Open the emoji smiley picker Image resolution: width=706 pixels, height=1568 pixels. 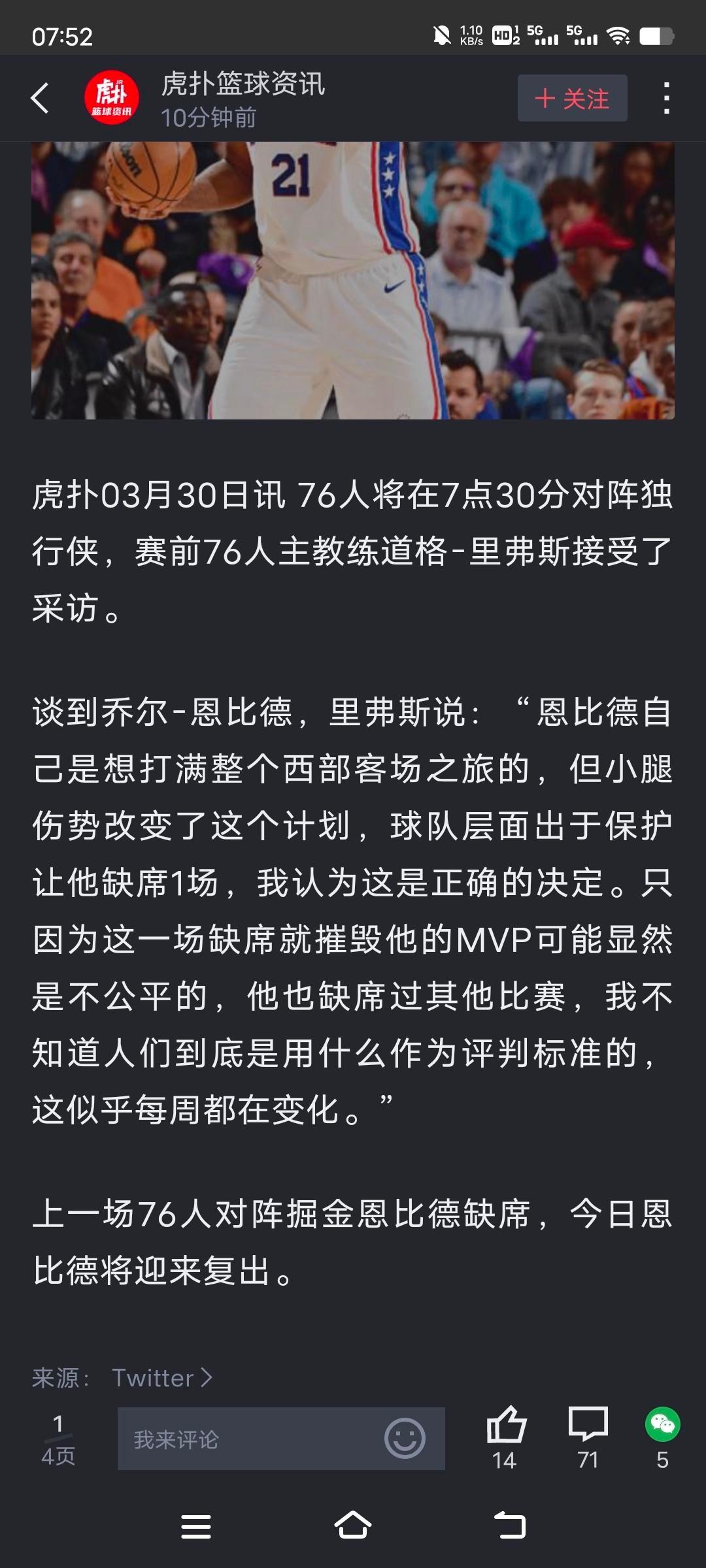coord(405,1439)
